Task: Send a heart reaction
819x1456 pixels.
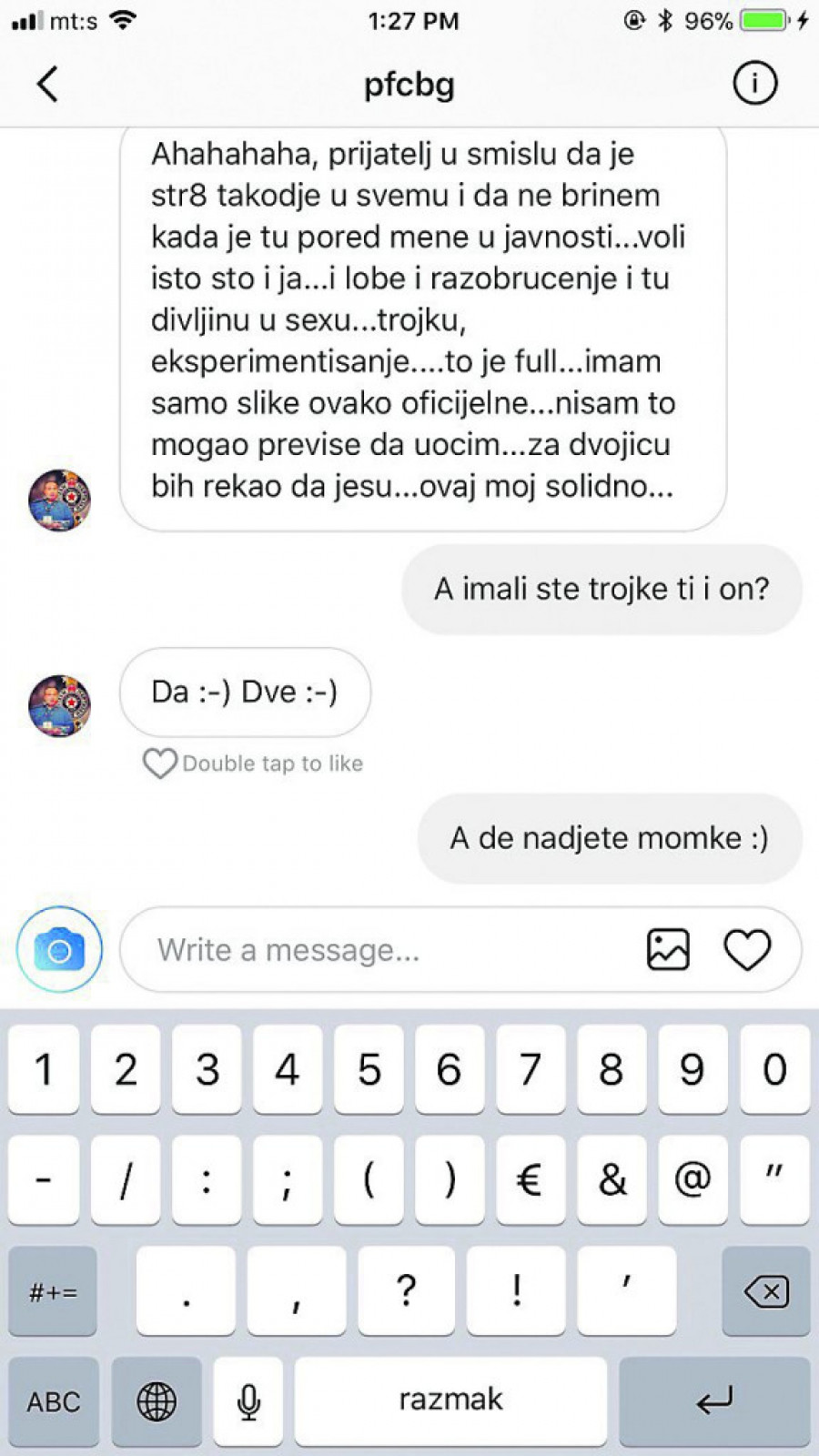Action: 747,950
